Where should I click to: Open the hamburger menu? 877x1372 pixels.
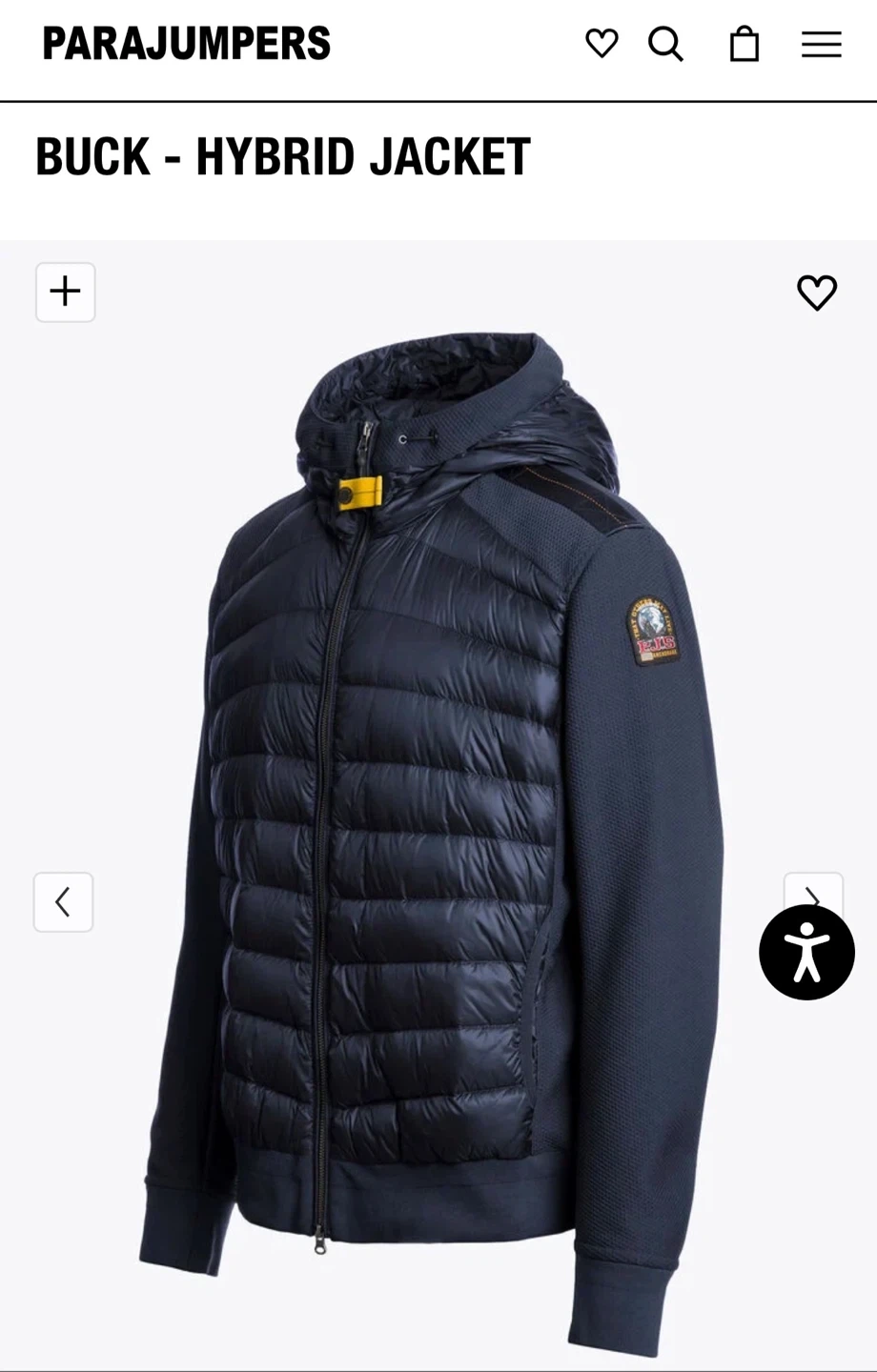821,44
